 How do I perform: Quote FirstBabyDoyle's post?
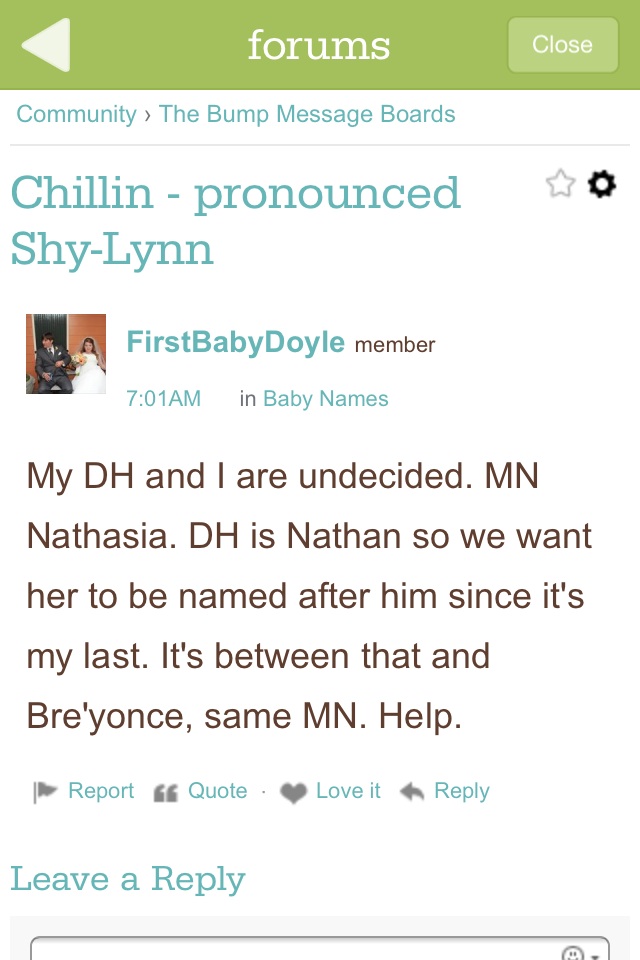[201, 791]
